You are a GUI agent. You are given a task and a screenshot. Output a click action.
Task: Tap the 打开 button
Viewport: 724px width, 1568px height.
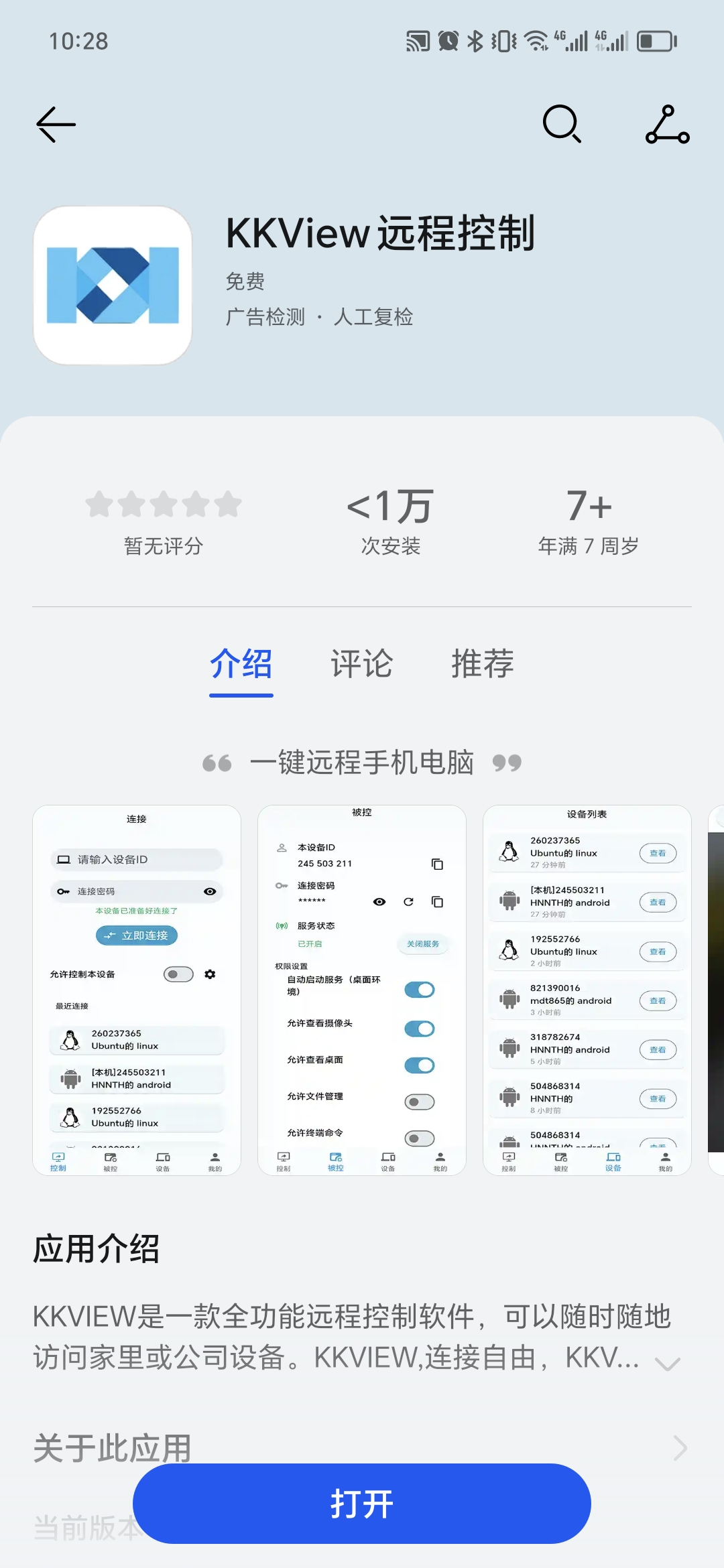click(362, 1504)
